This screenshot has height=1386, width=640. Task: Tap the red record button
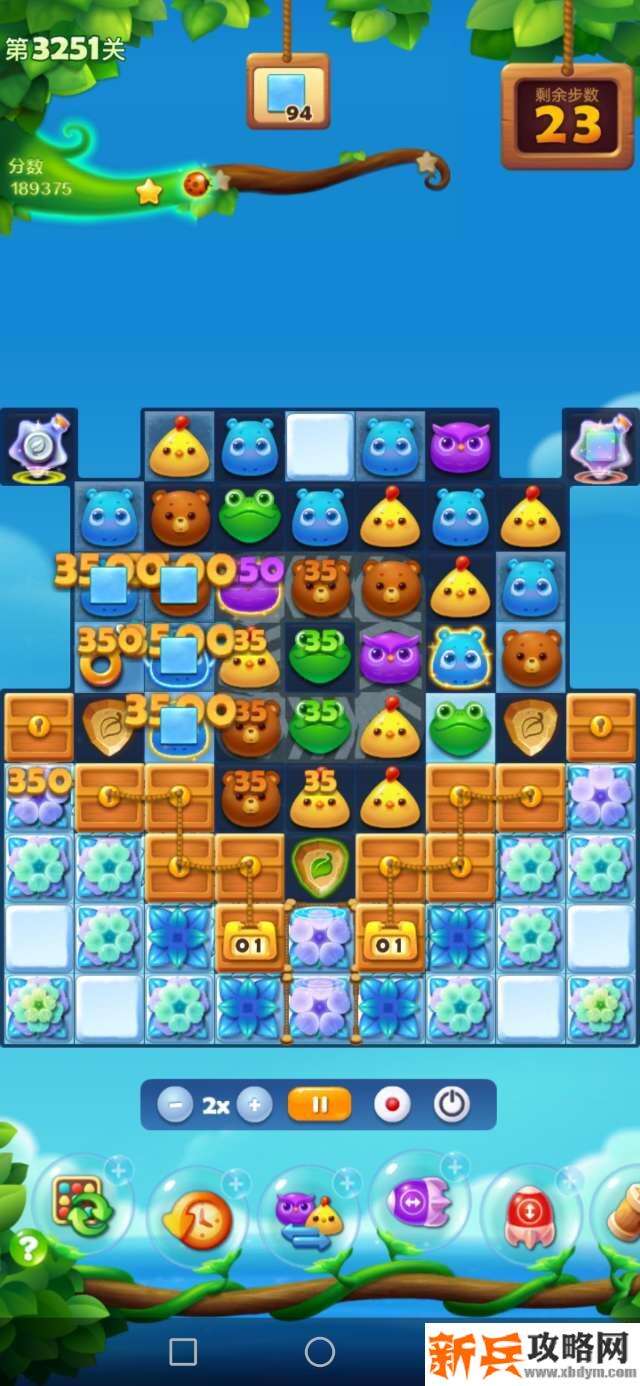(x=392, y=1105)
